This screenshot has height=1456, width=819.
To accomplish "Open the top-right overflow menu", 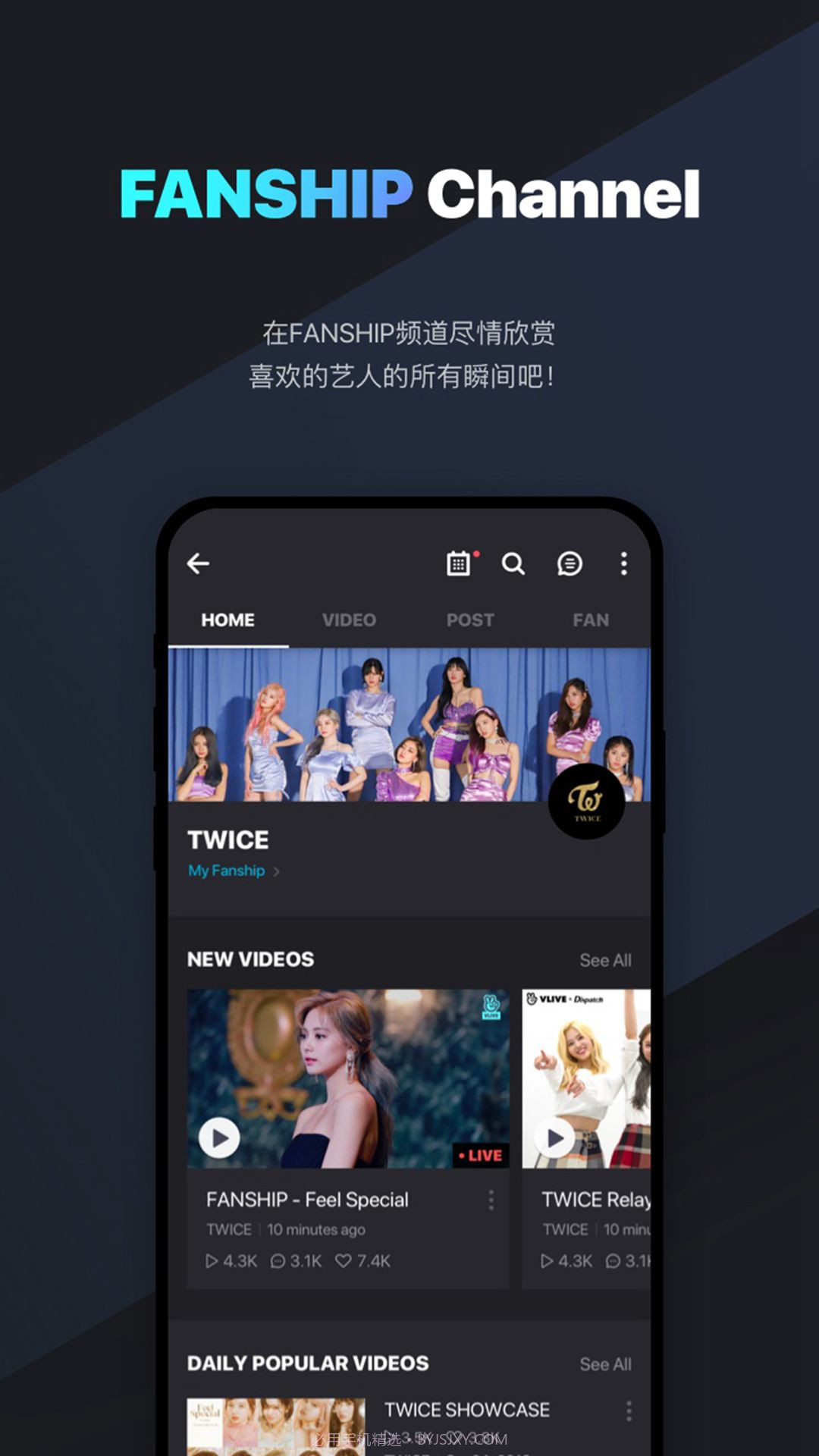I will [623, 564].
